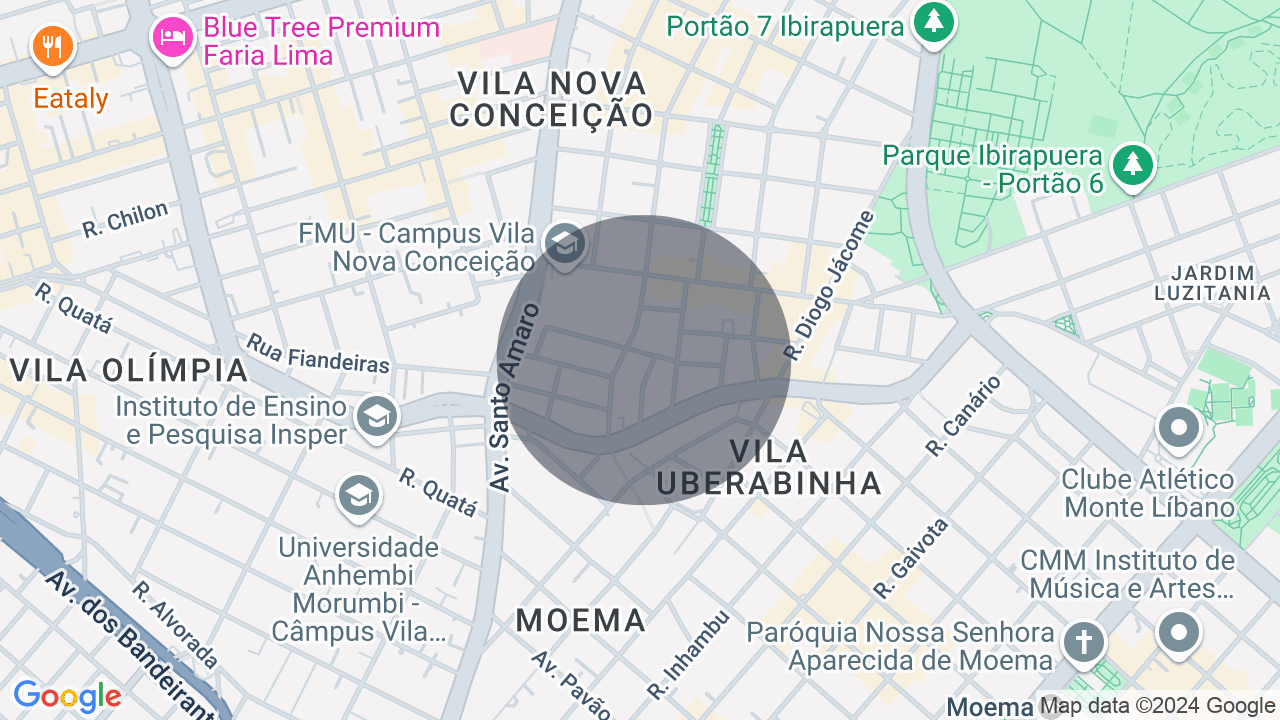1280x720 pixels.
Task: Tap the Clube Atlético Monte Líbano pin
Action: click(1178, 428)
